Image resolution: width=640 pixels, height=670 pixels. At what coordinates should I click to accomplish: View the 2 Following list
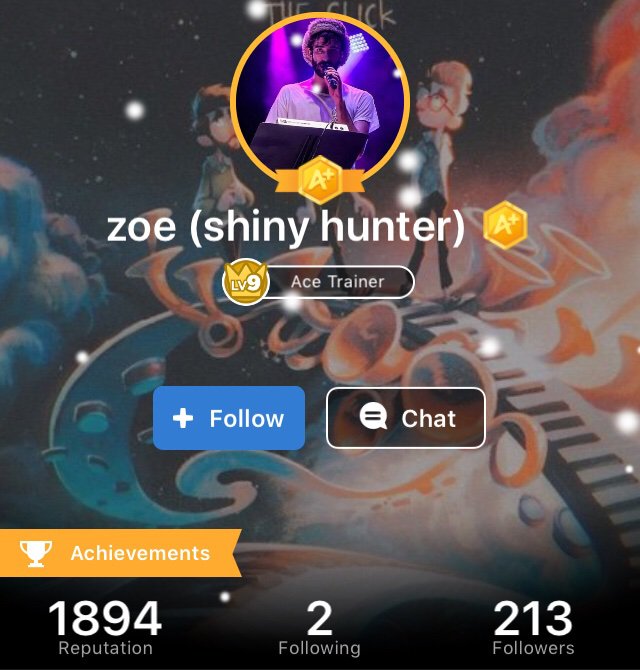319,629
